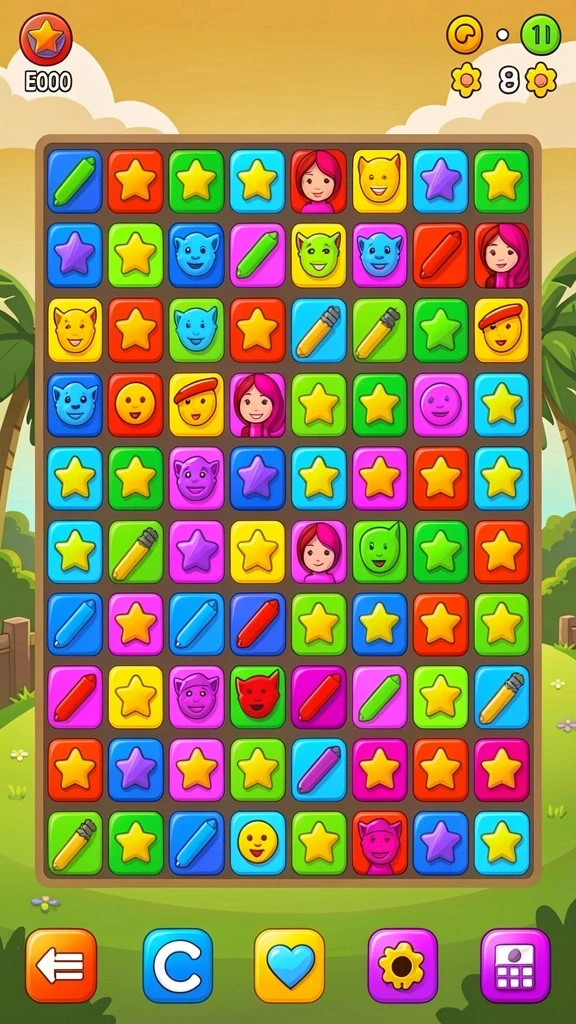Screen dimensions: 576x1024
Task: Tap the blue C restart button
Action: pyautogui.click(x=178, y=965)
